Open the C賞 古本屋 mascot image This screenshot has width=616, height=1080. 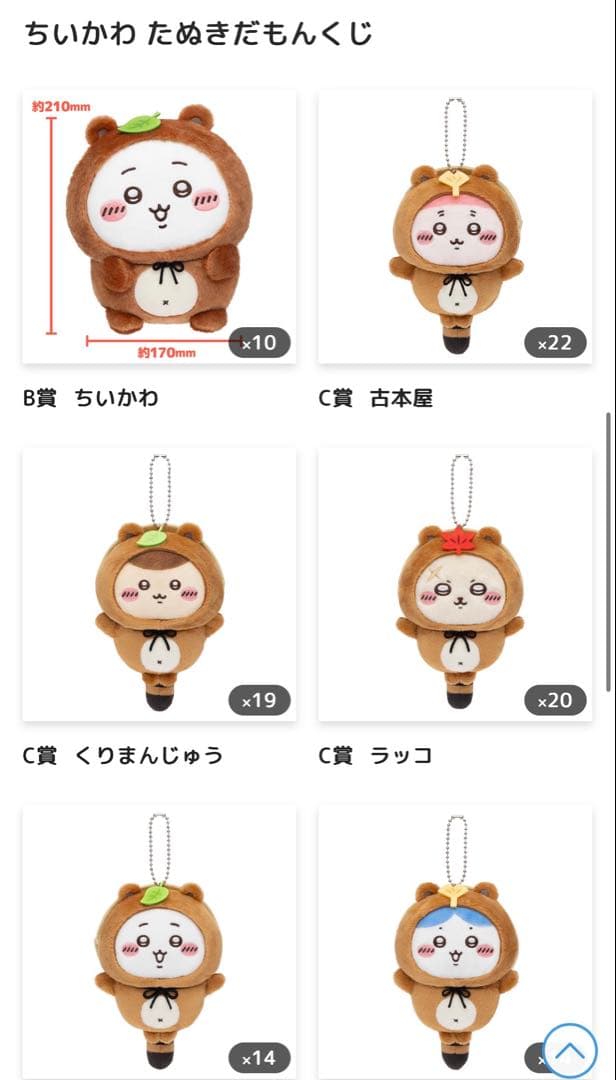pyautogui.click(x=455, y=227)
